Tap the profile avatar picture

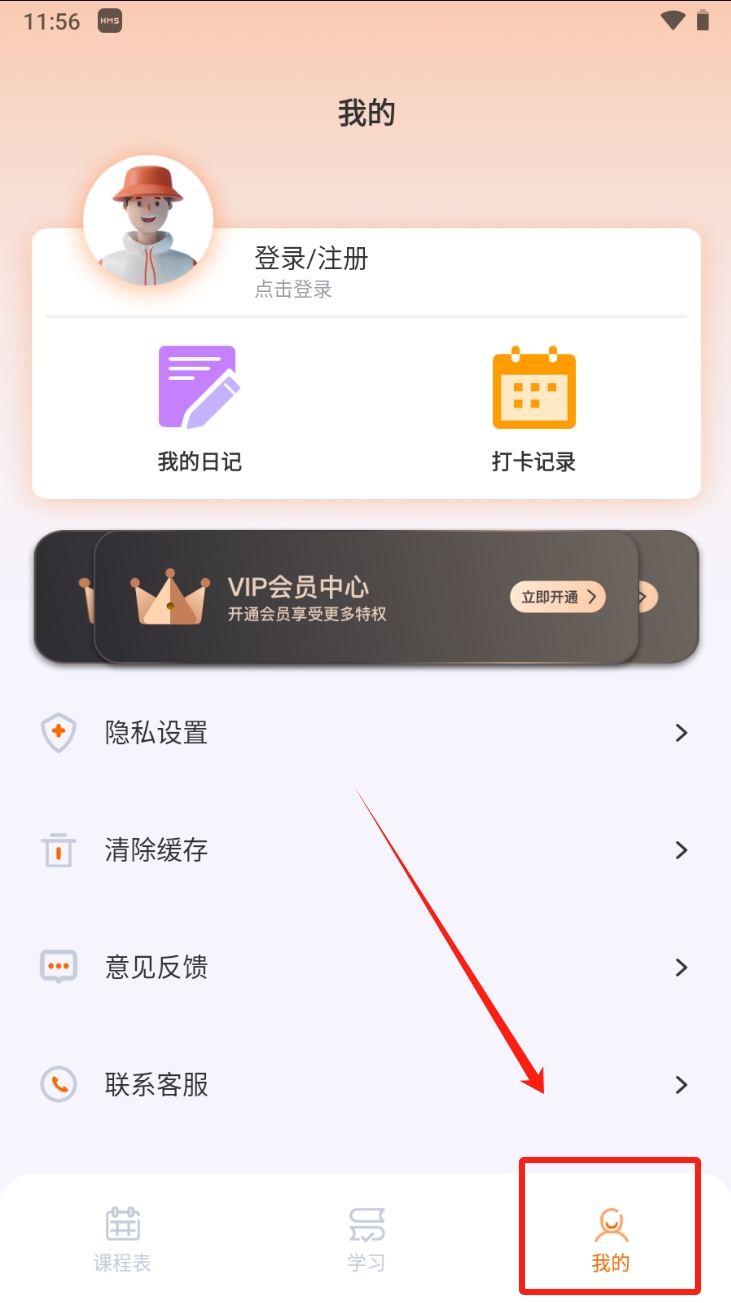click(148, 220)
